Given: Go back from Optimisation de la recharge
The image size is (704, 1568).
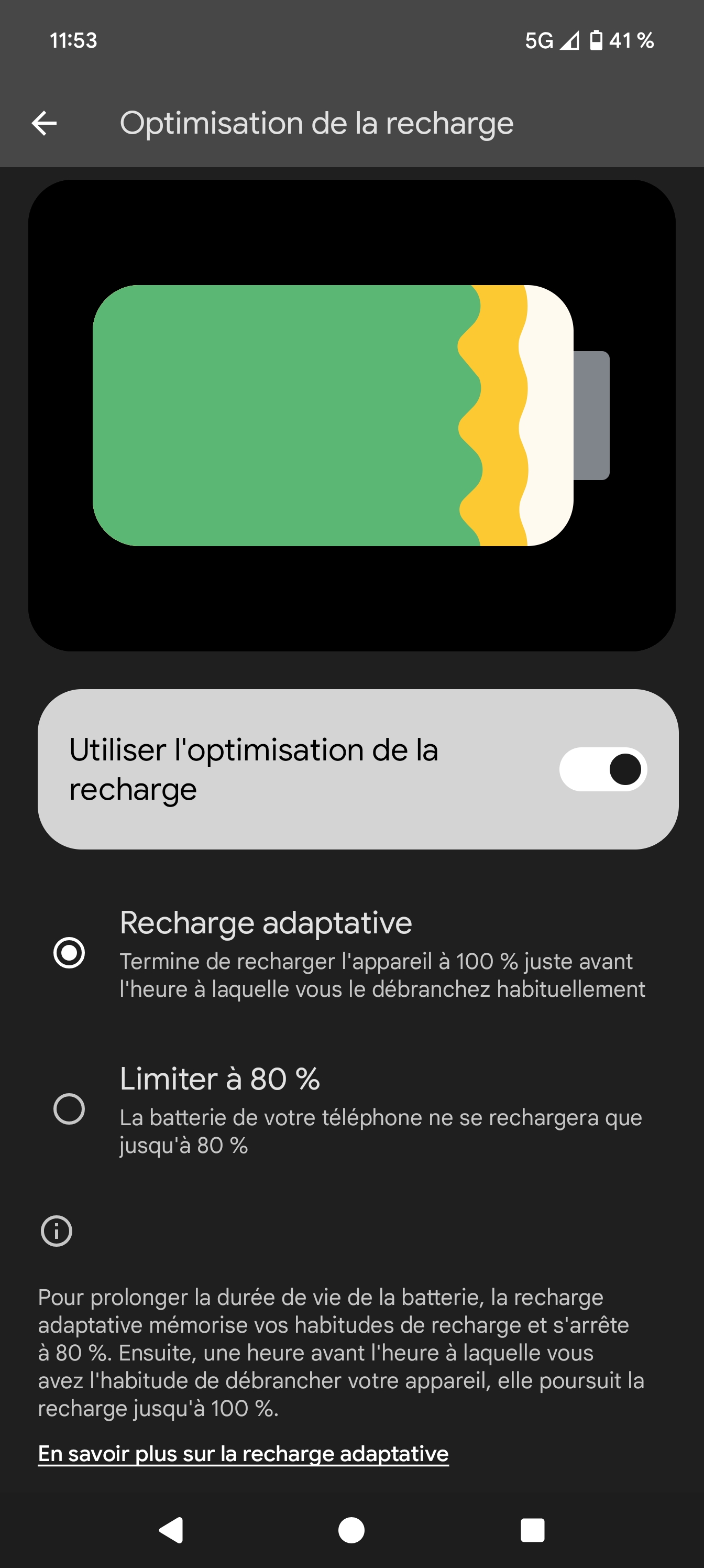Looking at the screenshot, I should [x=45, y=124].
